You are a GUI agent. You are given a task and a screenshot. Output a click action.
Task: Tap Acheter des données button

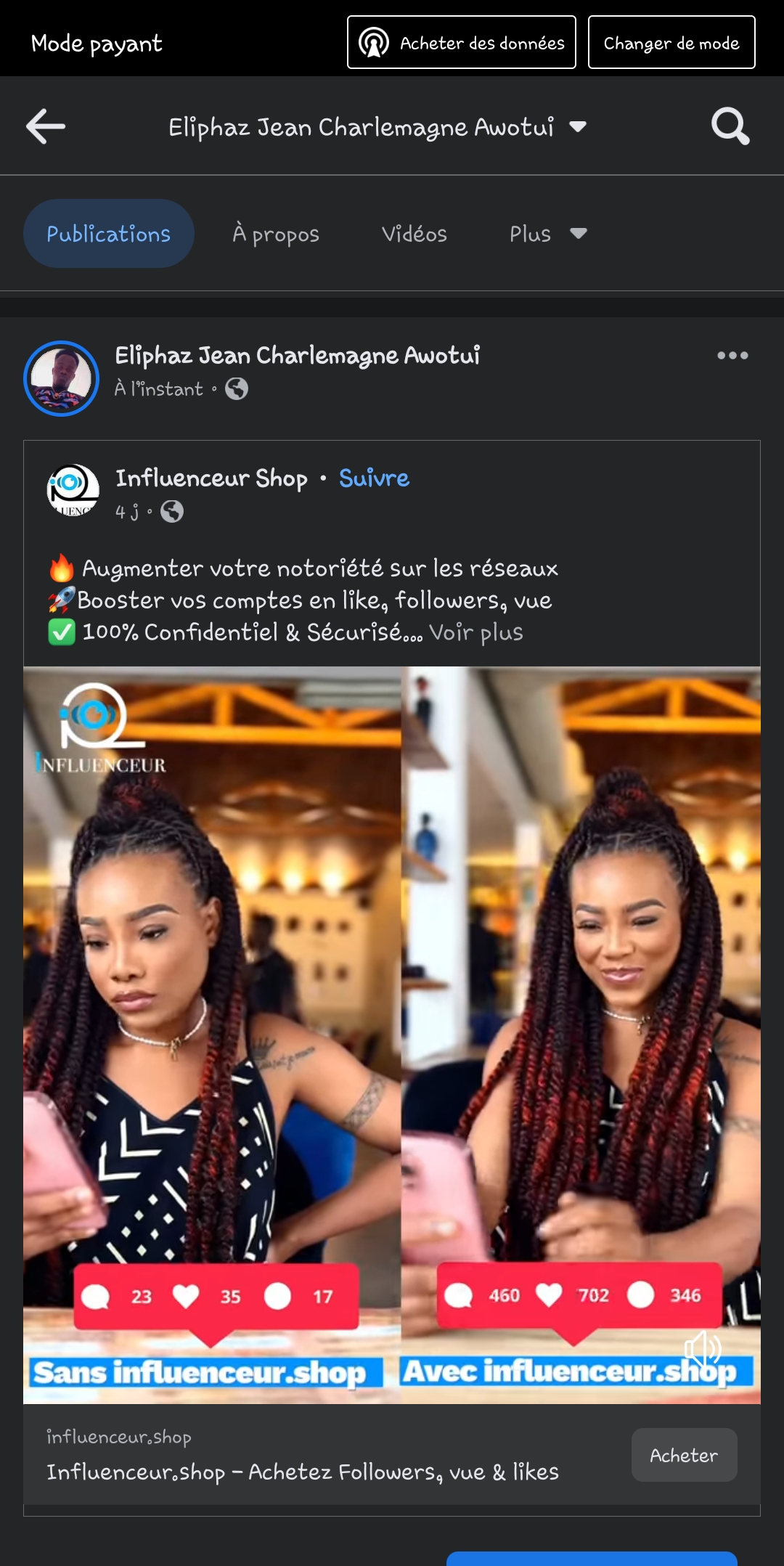click(x=461, y=43)
